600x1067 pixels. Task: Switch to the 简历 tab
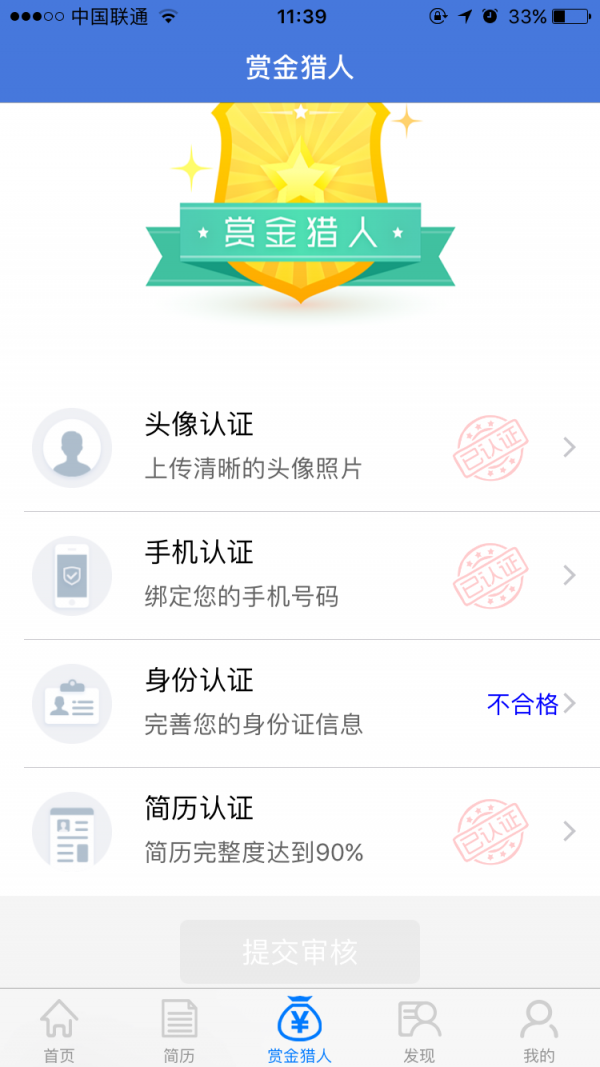click(x=179, y=1029)
